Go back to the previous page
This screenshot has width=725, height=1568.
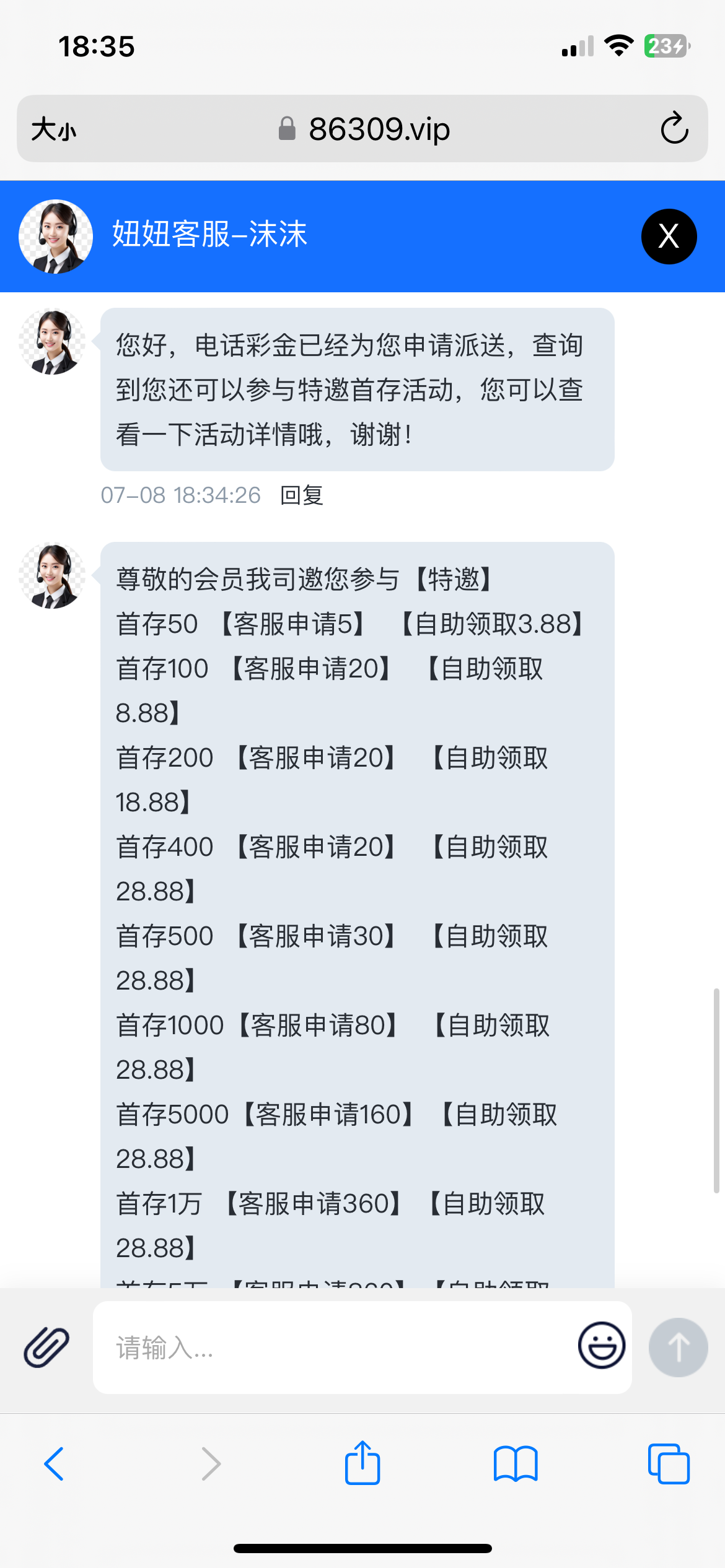click(x=55, y=1464)
